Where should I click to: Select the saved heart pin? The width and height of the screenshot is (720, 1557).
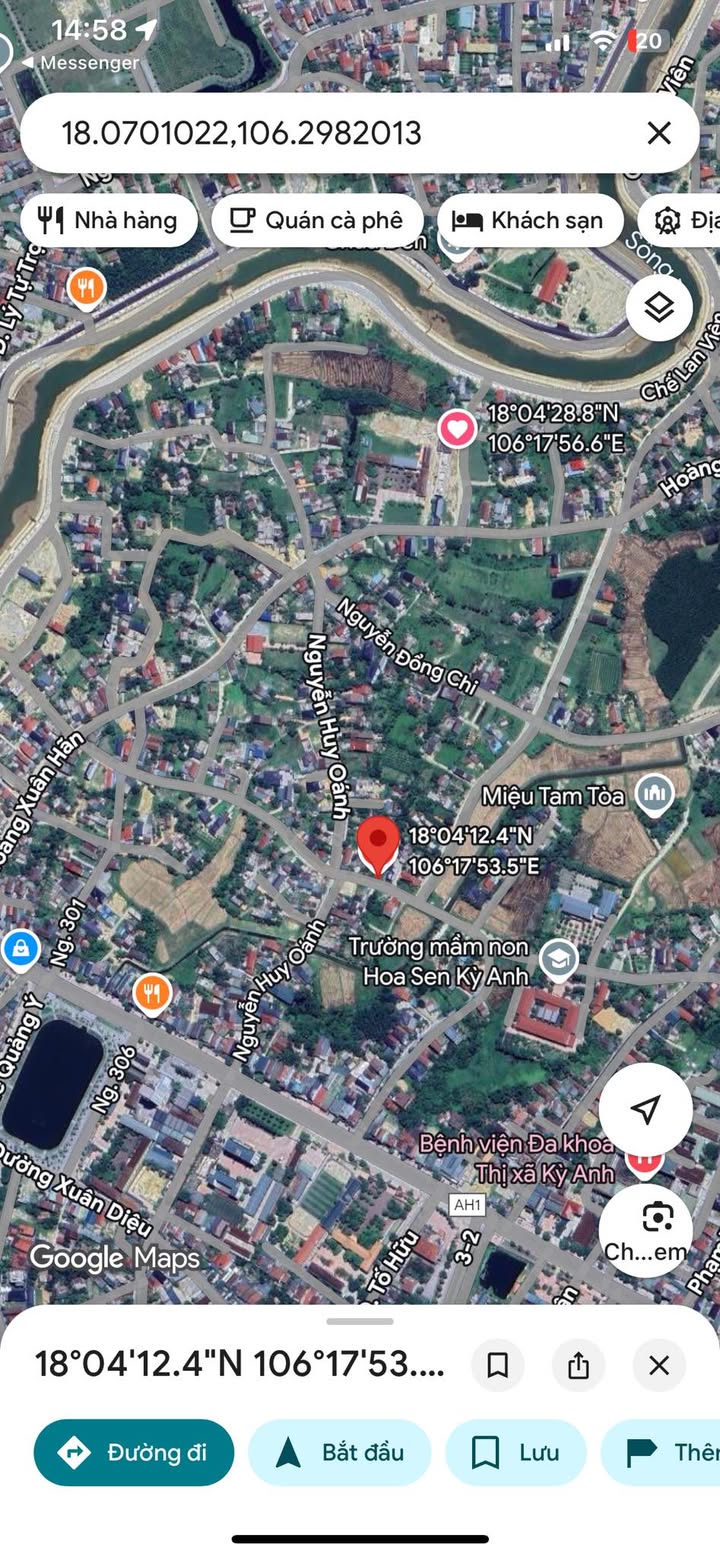coord(457,429)
